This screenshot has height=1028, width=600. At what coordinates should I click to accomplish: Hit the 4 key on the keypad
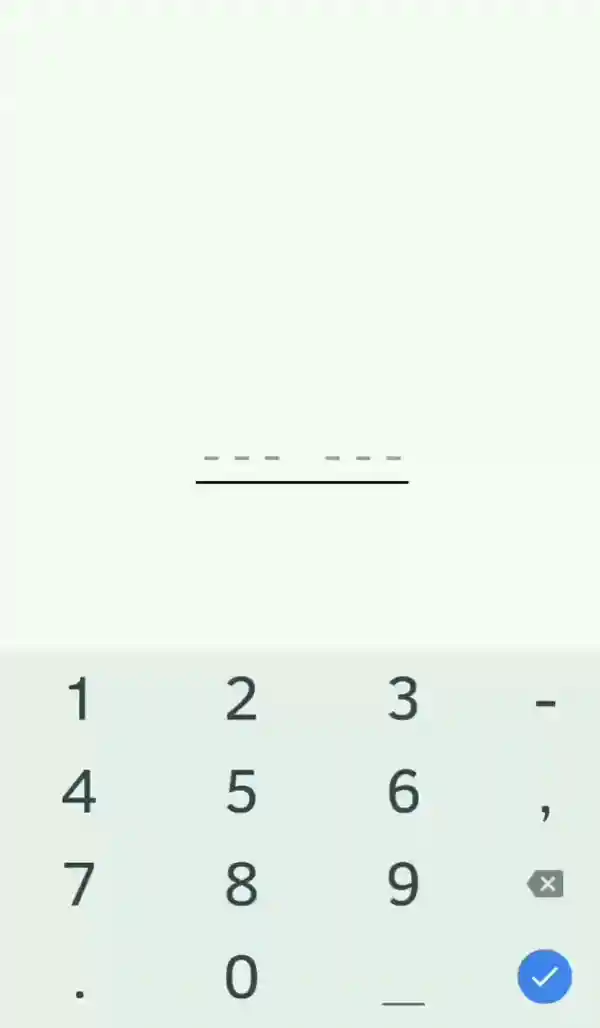[78, 792]
